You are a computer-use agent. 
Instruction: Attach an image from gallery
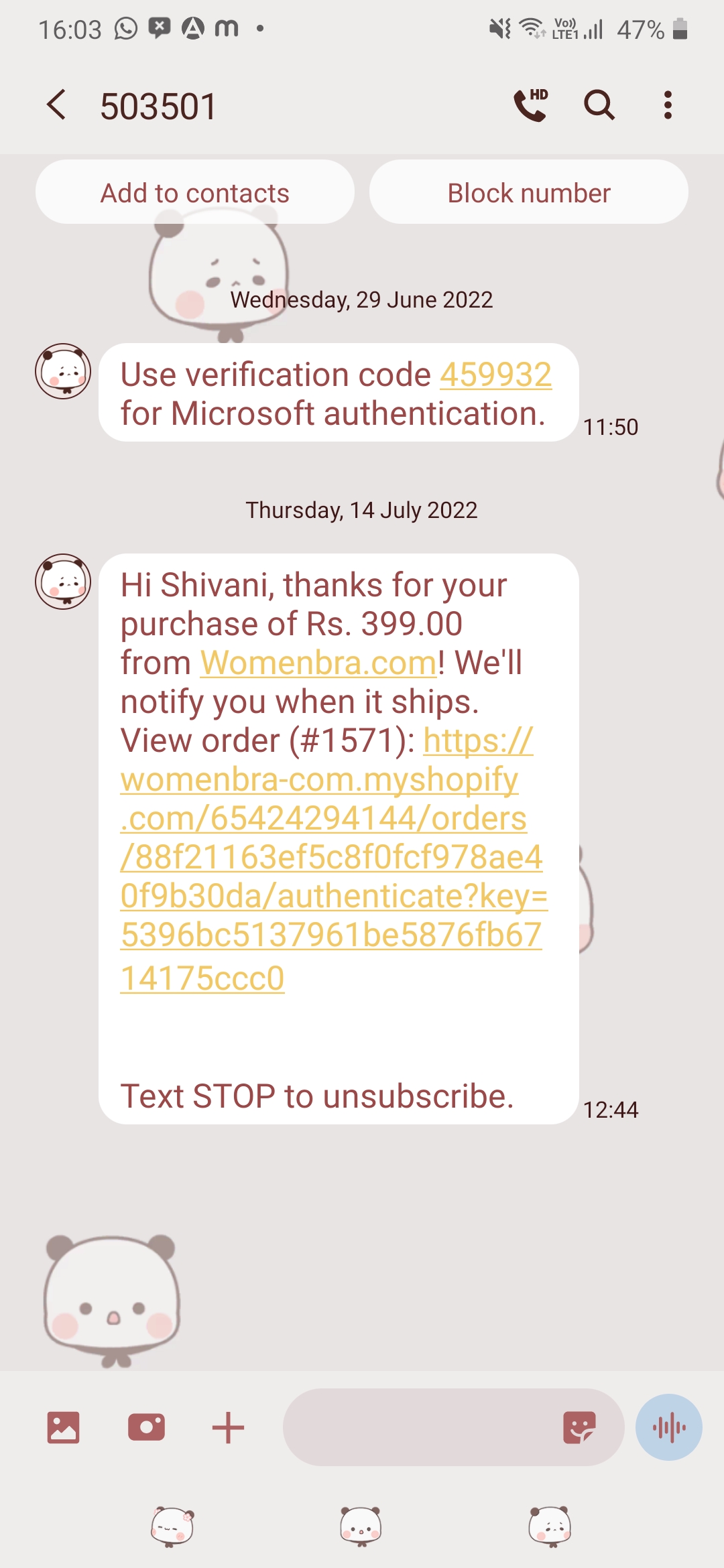point(64,1427)
